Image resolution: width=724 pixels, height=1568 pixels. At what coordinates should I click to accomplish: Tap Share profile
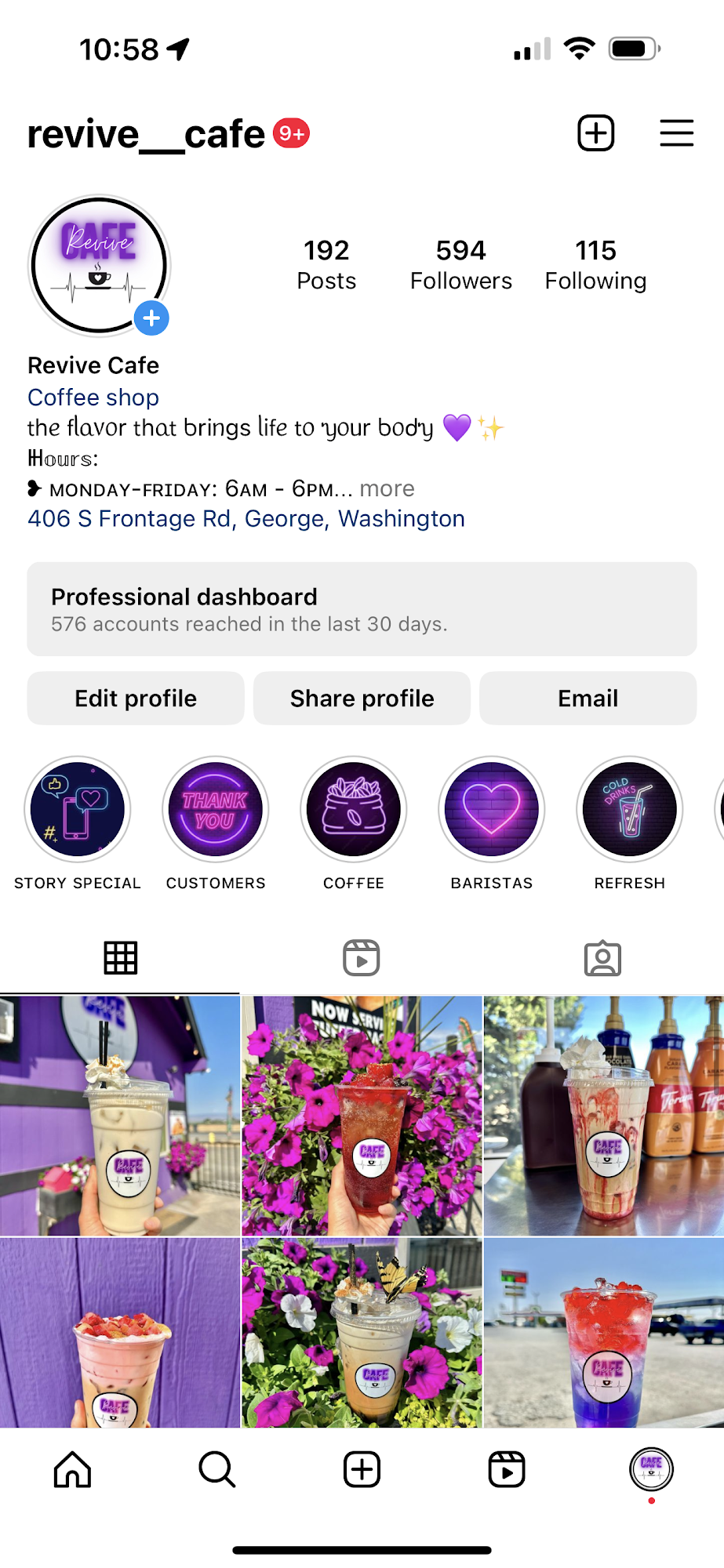362,699
